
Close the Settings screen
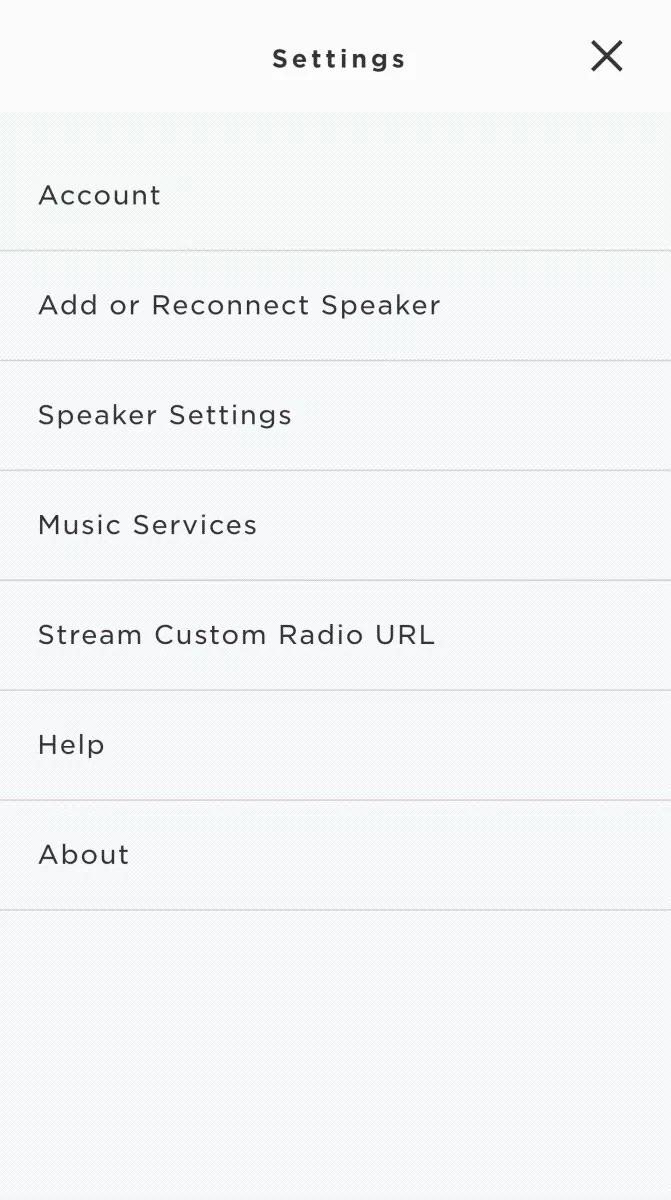(606, 56)
